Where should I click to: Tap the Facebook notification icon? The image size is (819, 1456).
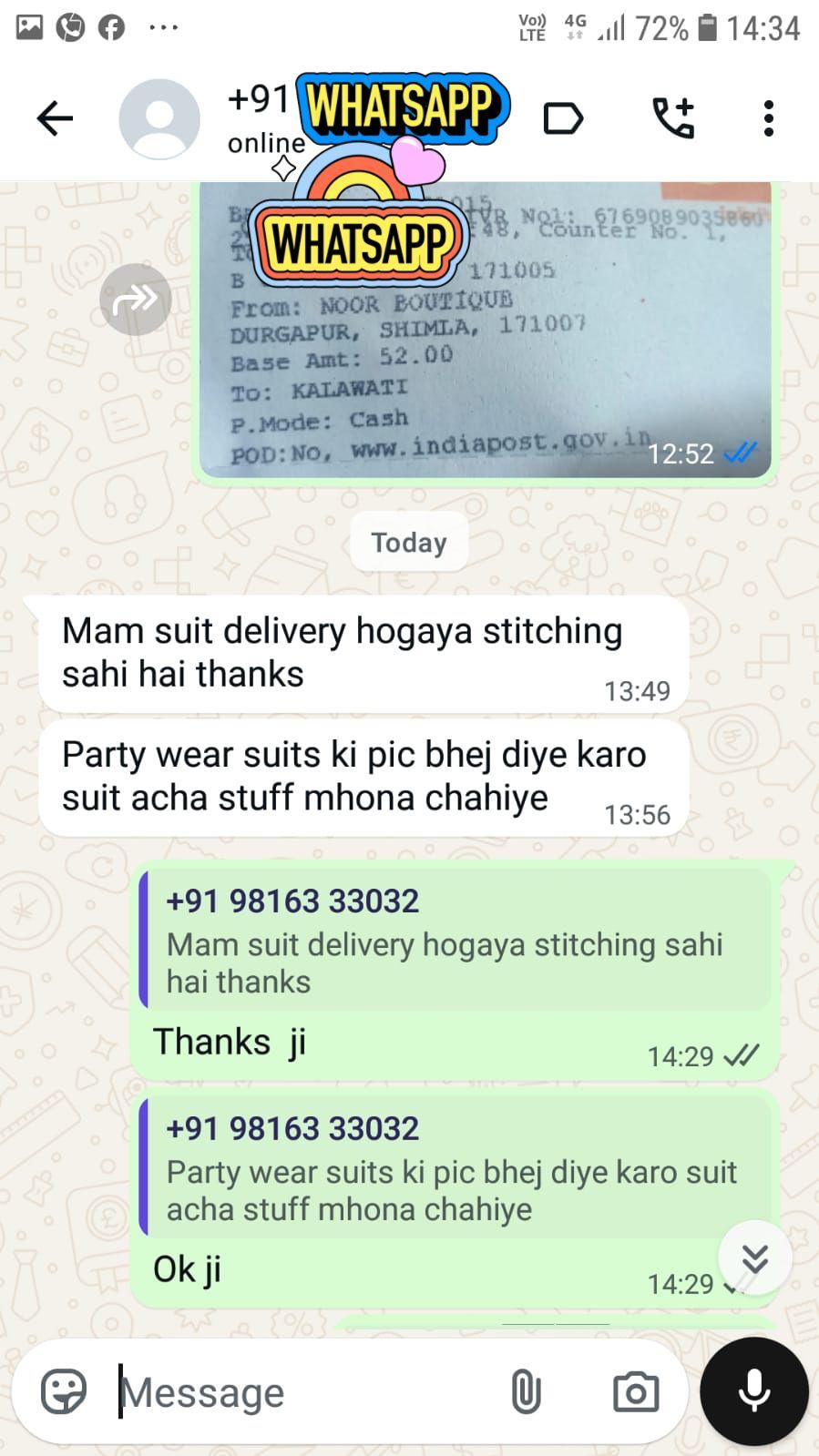pos(113,26)
